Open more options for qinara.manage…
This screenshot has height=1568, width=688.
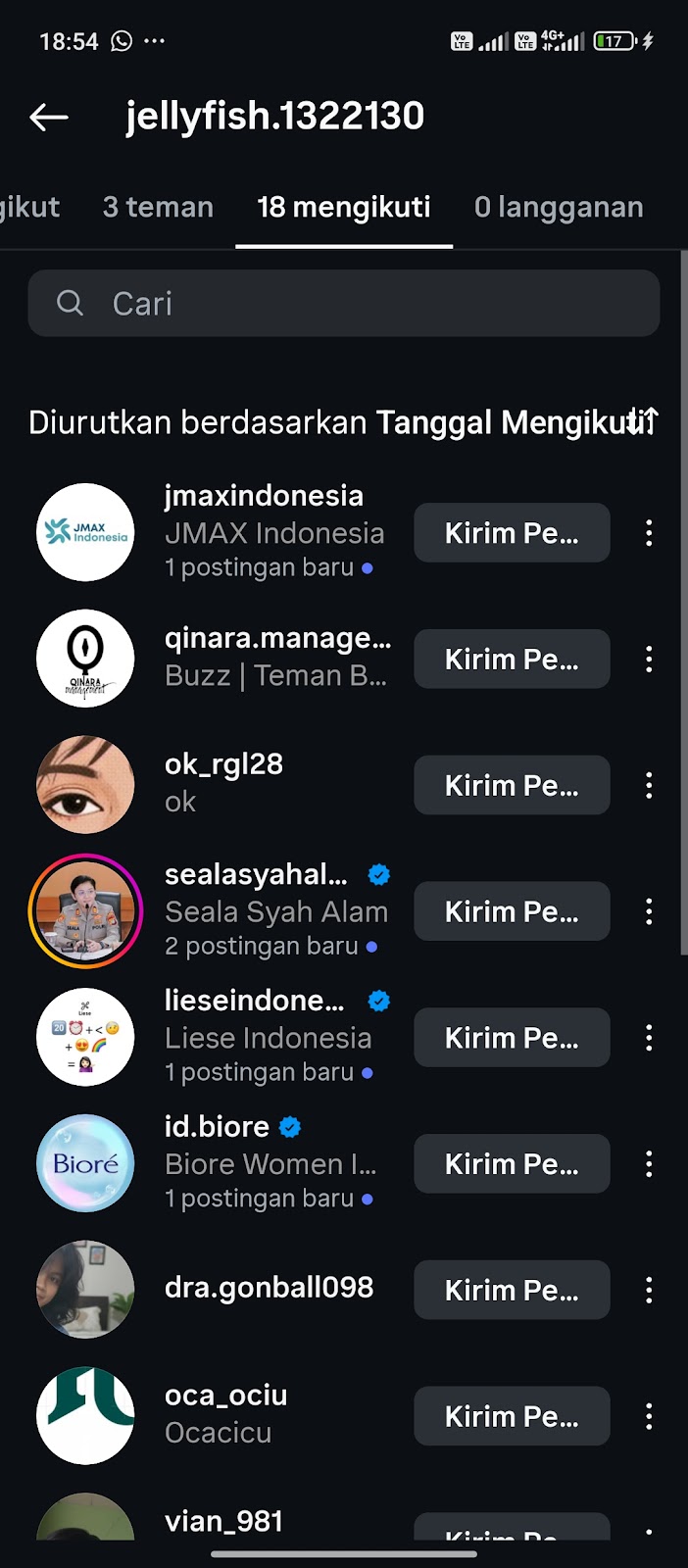coord(649,660)
